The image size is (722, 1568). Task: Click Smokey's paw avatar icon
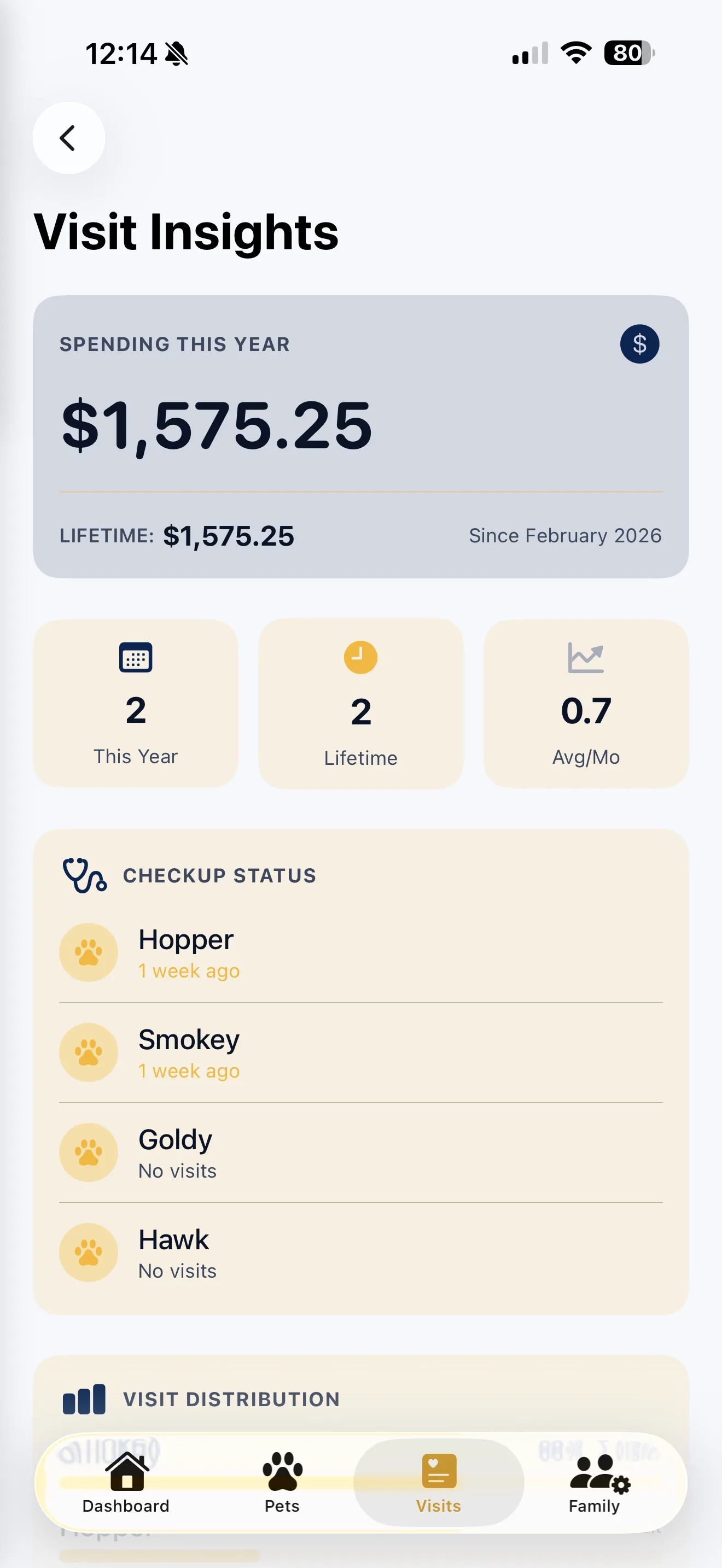tap(88, 1052)
